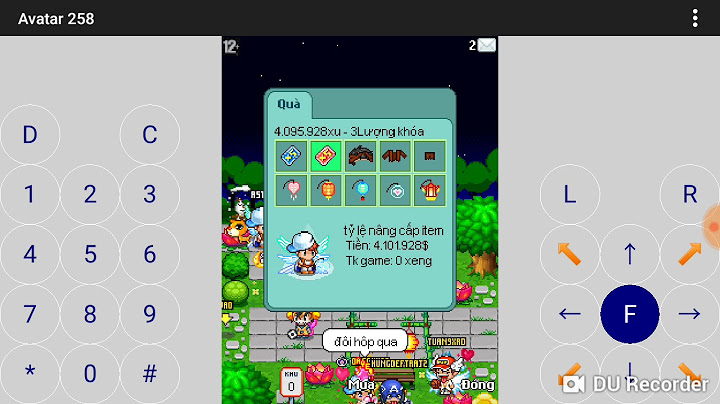720x404 pixels.
Task: Tap the D key on keypad
Action: click(x=30, y=134)
